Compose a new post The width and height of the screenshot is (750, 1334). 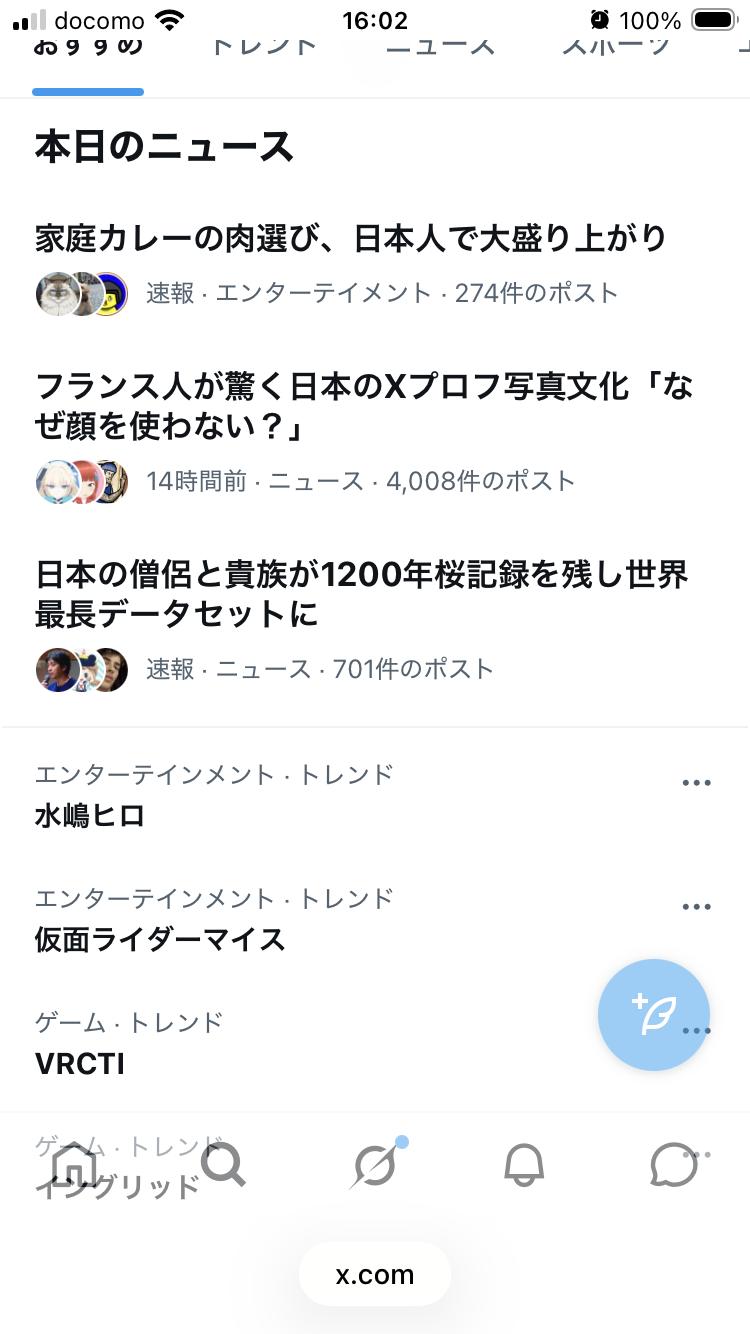654,1015
